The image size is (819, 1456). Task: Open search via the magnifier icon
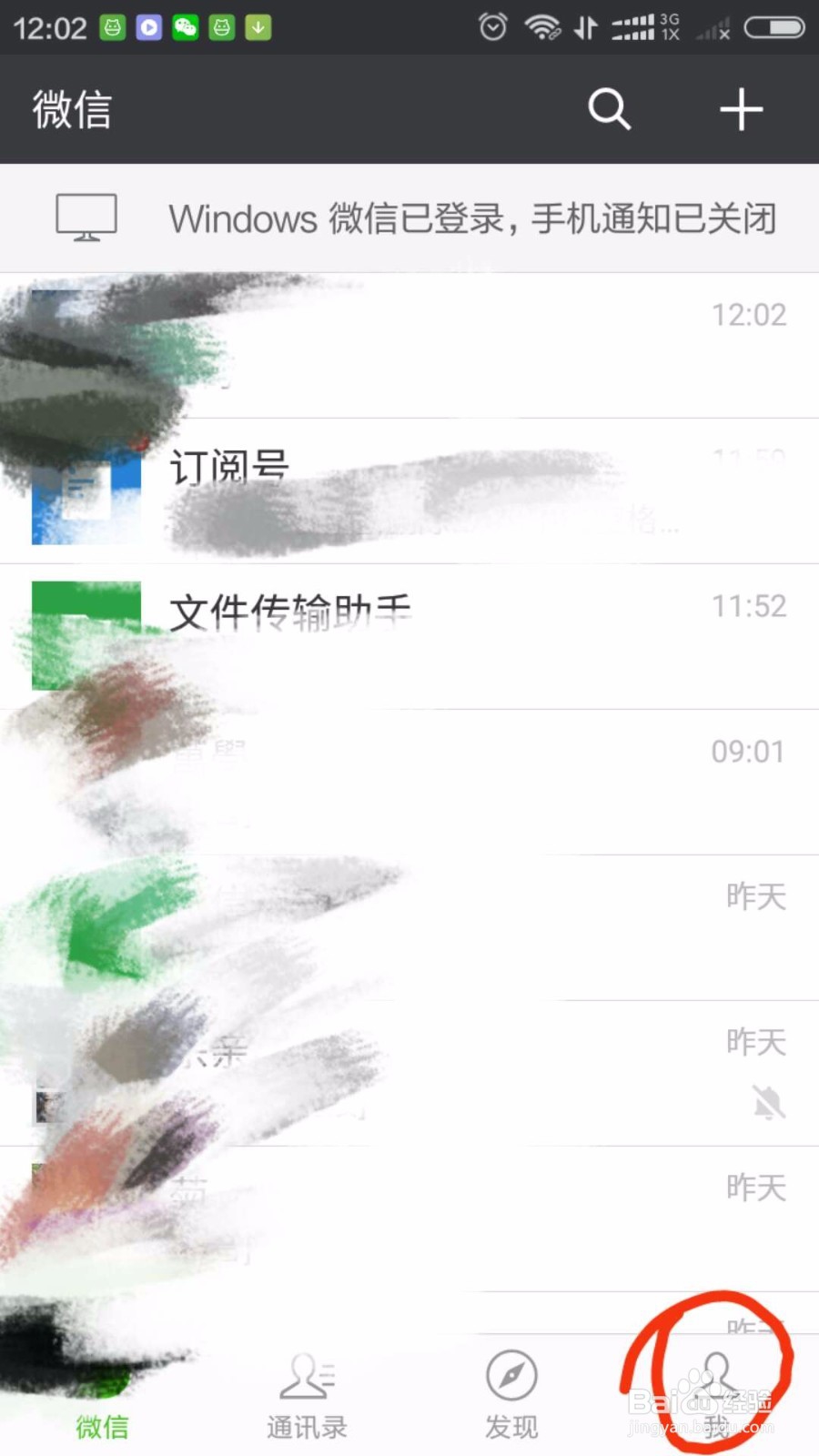[x=608, y=109]
